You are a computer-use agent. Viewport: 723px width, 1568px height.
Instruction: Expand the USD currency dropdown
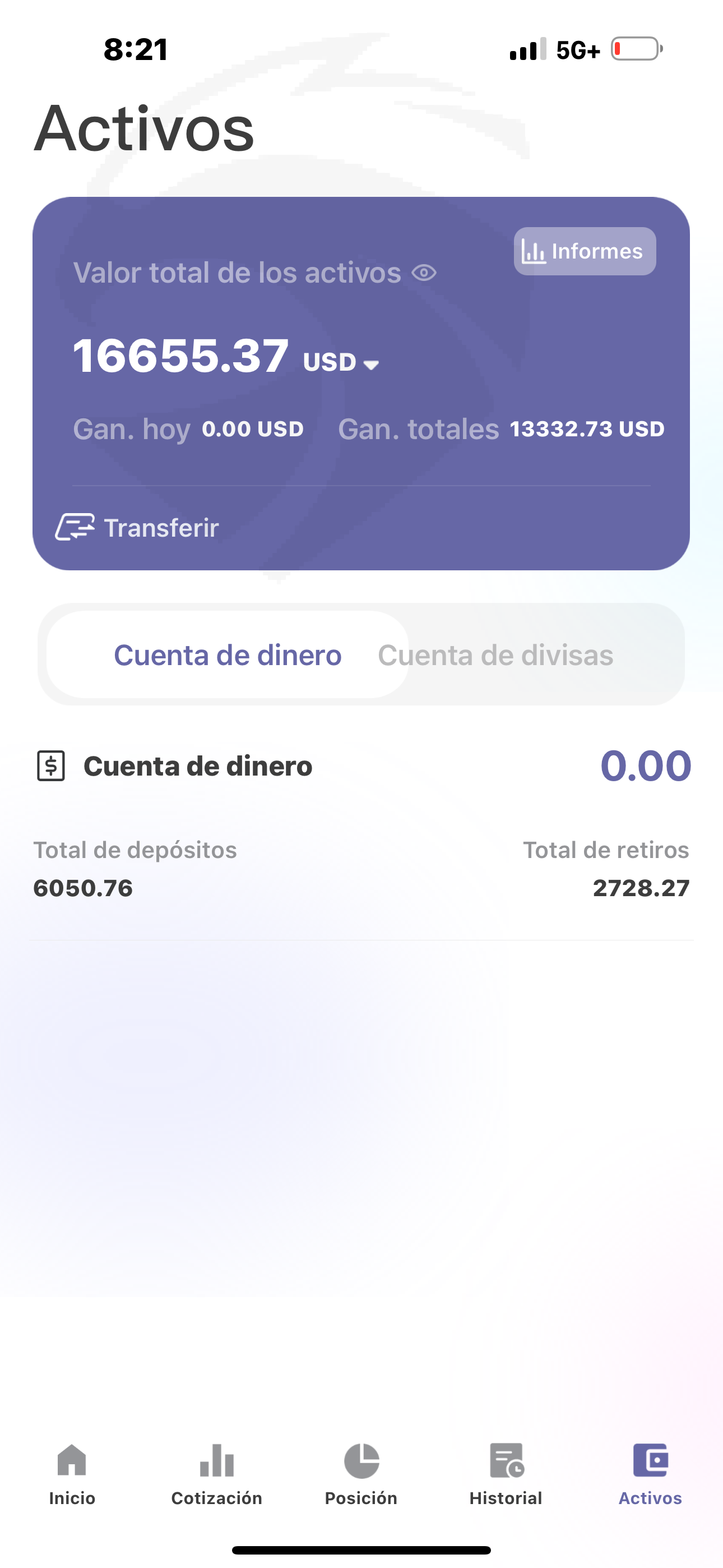[341, 363]
